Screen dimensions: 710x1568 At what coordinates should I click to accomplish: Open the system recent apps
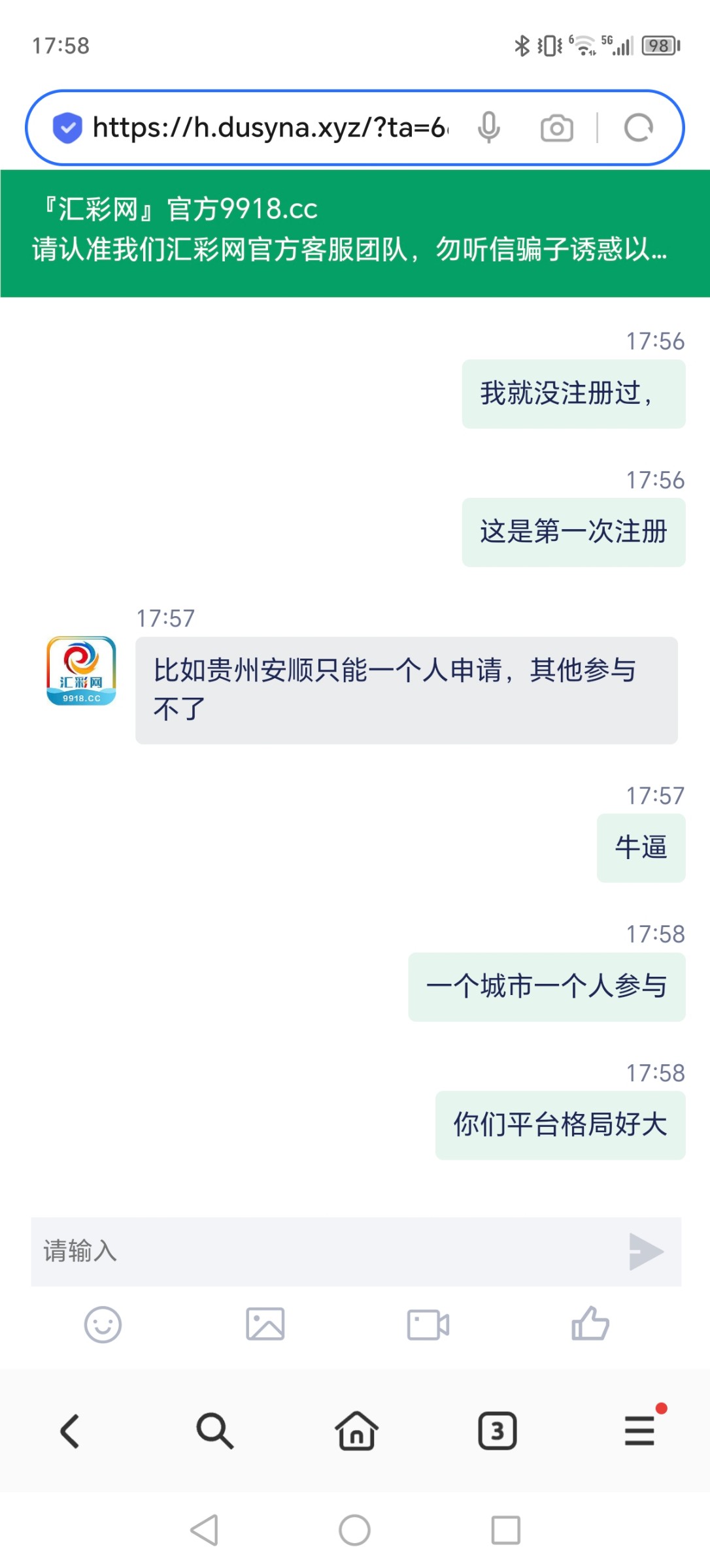pyautogui.click(x=505, y=1530)
